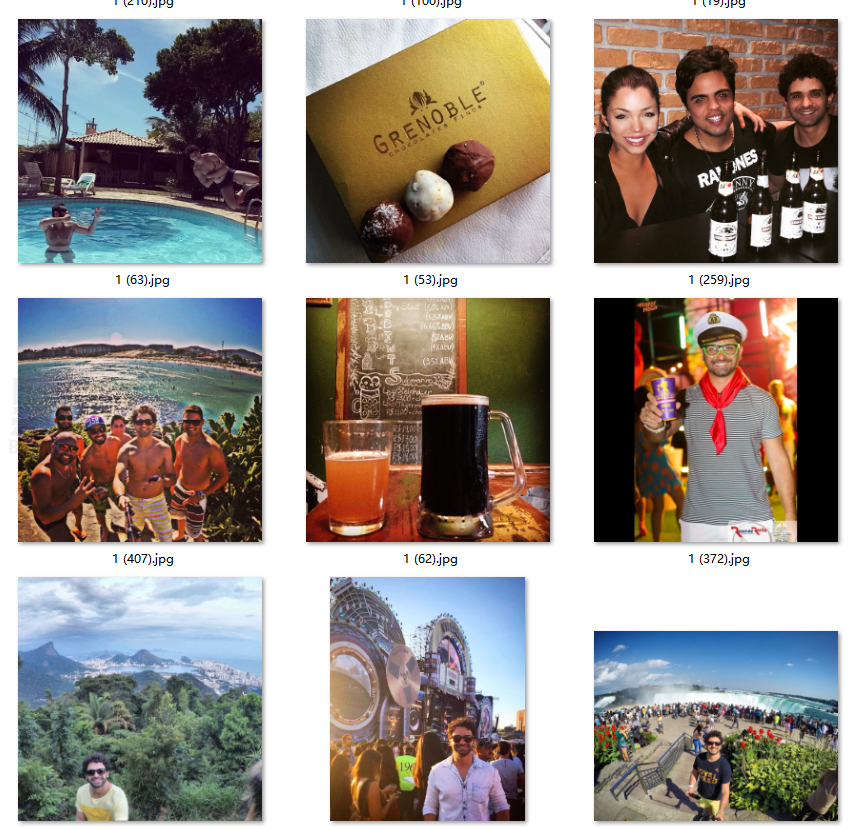The height and width of the screenshot is (829, 850).
Task: Open the pool photo 1 (63).jpg
Action: [140, 141]
